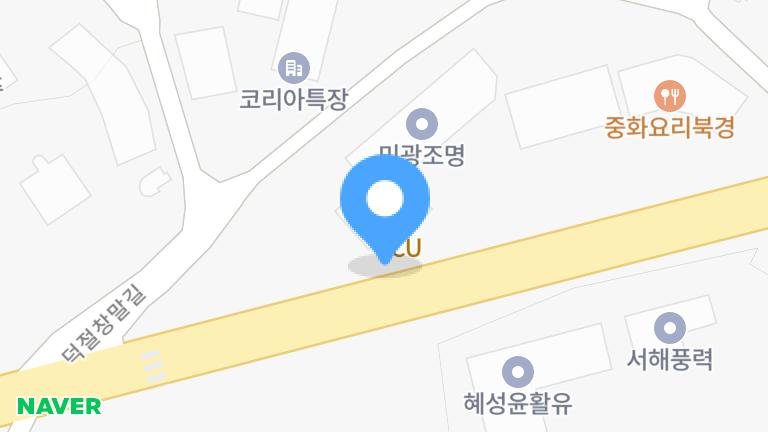Open the 코리아특장 place marker
Image resolution: width=768 pixels, height=432 pixels.
293,68
